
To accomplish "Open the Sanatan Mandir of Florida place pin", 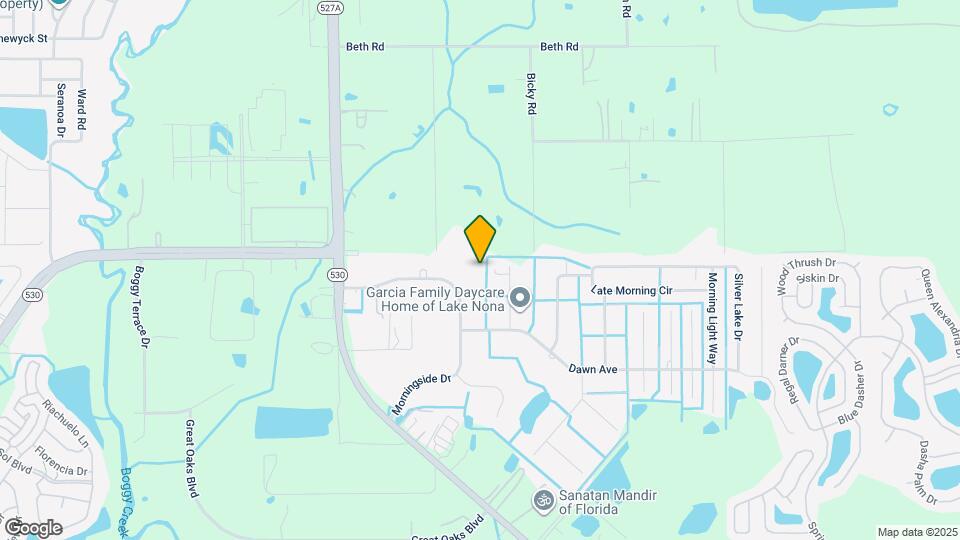I will pos(544,498).
